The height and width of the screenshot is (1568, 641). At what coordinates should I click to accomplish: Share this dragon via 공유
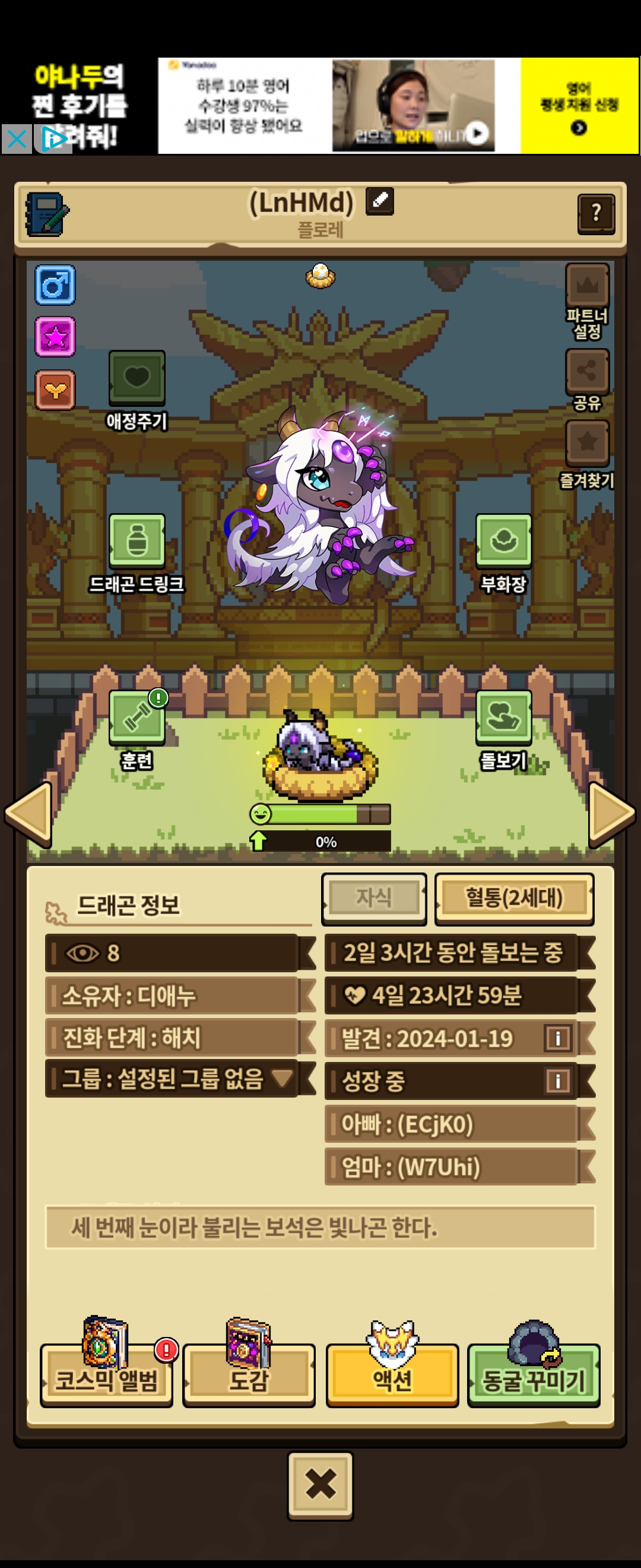(587, 371)
